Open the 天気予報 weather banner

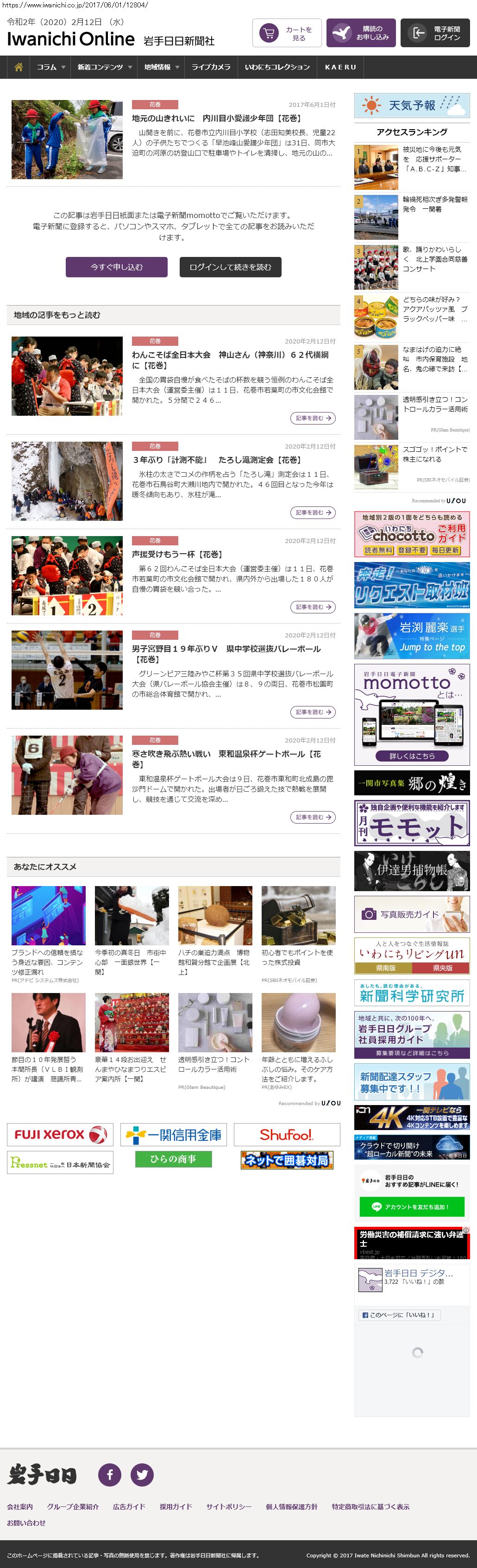412,105
